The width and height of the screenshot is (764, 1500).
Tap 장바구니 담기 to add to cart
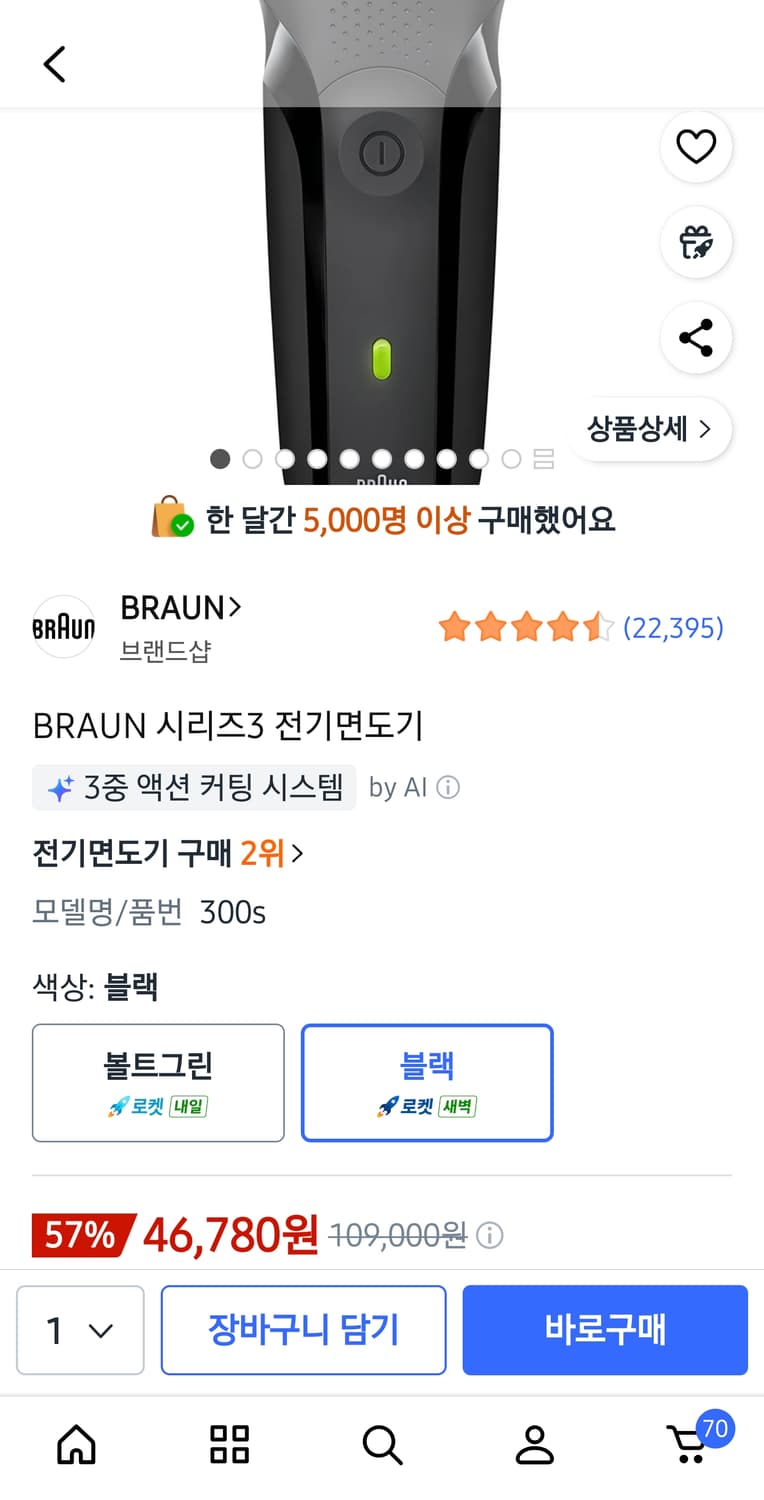coord(303,1330)
